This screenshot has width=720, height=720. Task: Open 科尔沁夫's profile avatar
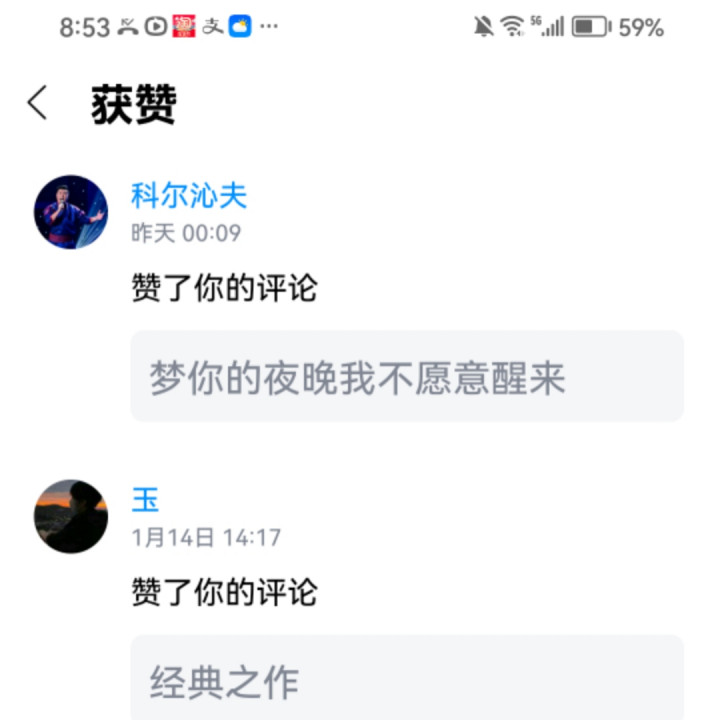click(x=71, y=212)
